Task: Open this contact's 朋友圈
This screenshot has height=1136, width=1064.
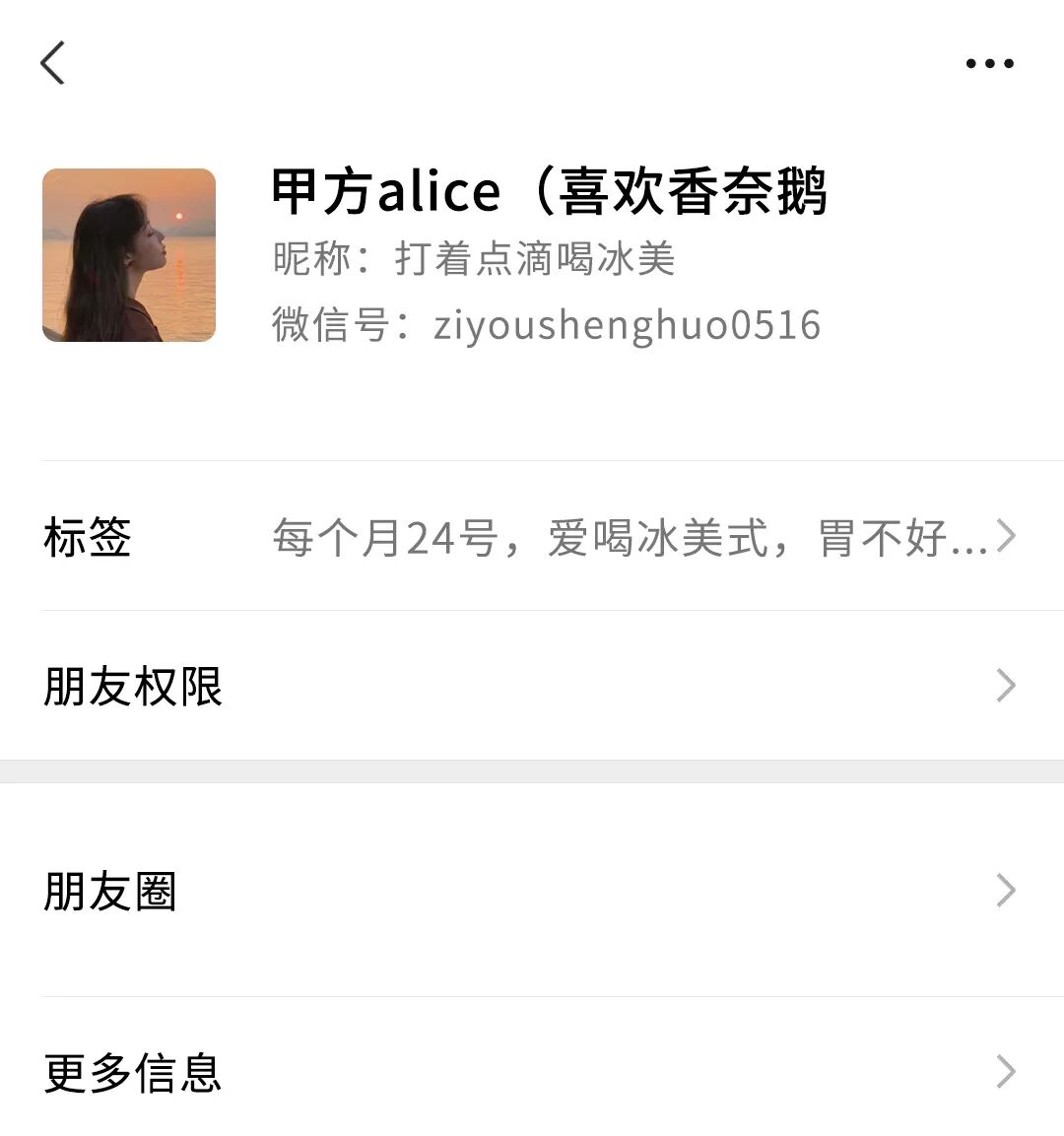Action: point(532,891)
